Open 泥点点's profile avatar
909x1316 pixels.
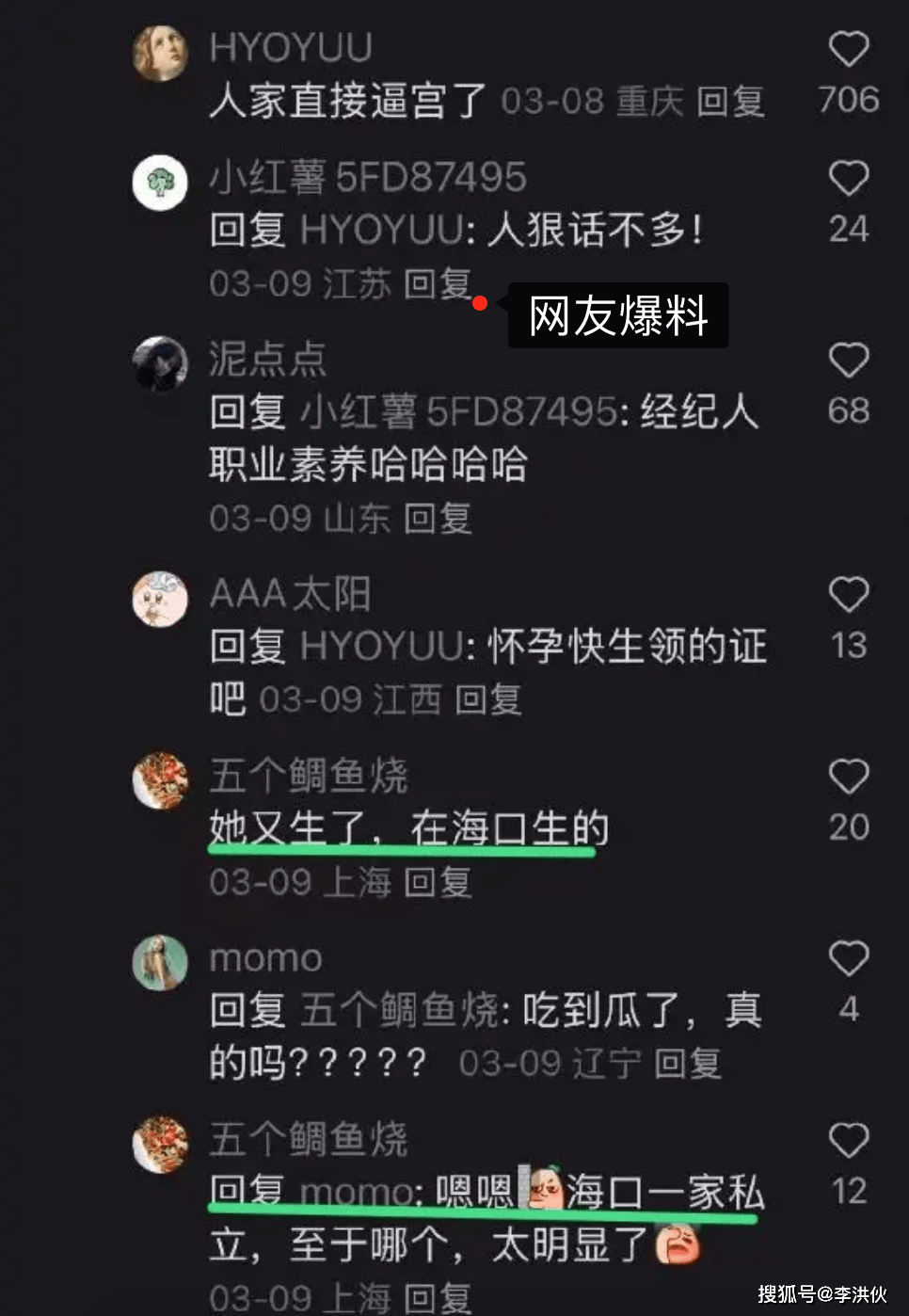(x=160, y=363)
